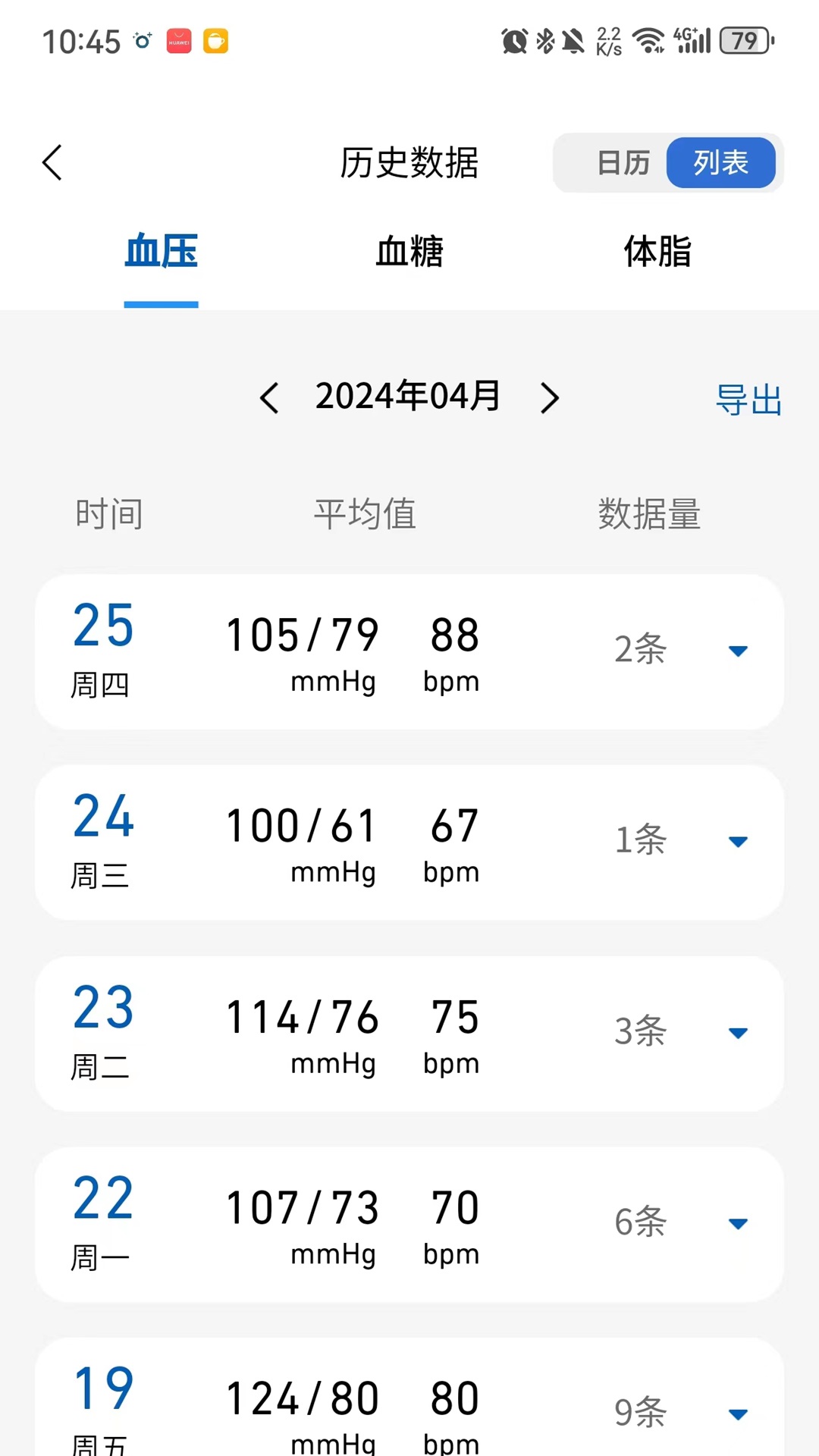Switch to the 血糖 tab
Image resolution: width=819 pixels, height=1456 pixels.
click(409, 253)
